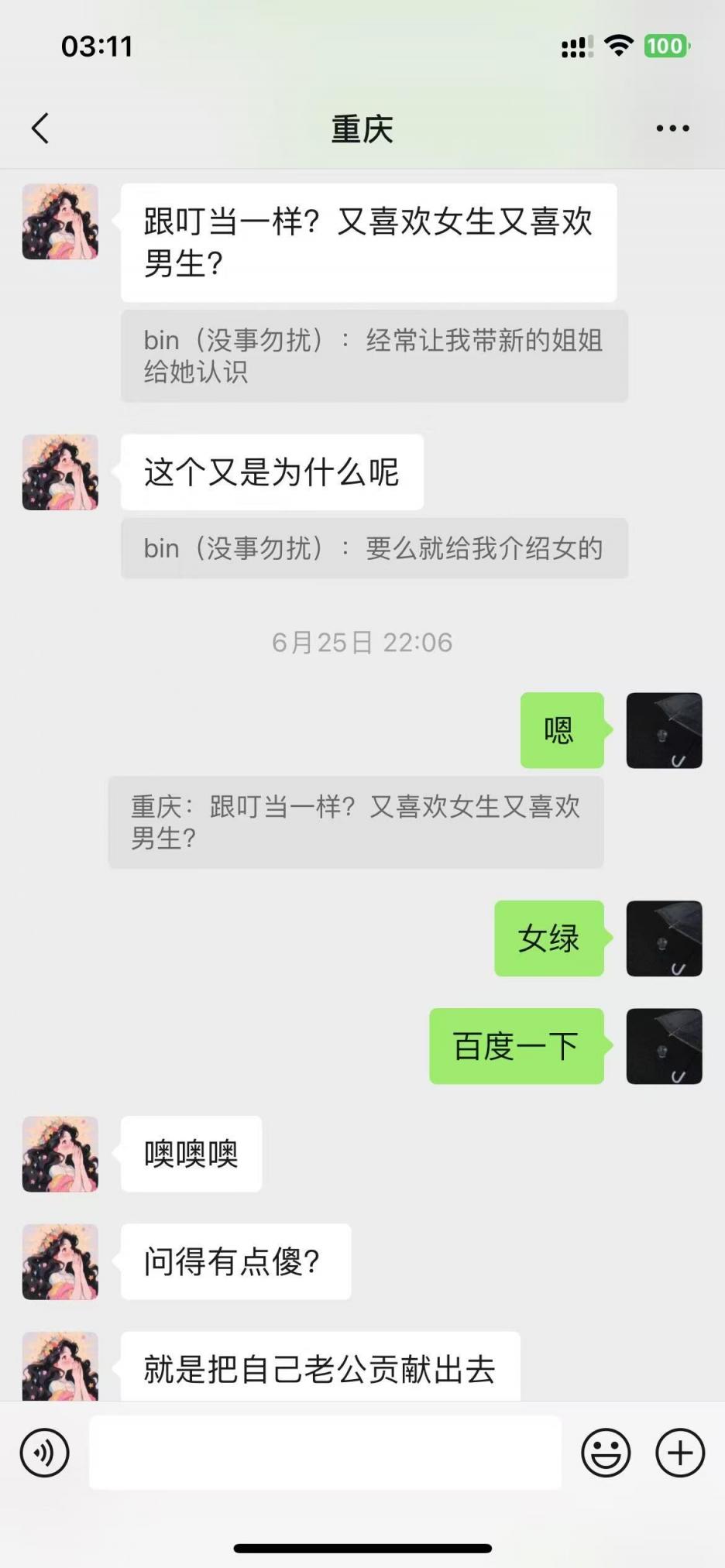Image resolution: width=725 pixels, height=1568 pixels.
Task: Switch to voice message input
Action: pyautogui.click(x=45, y=1453)
